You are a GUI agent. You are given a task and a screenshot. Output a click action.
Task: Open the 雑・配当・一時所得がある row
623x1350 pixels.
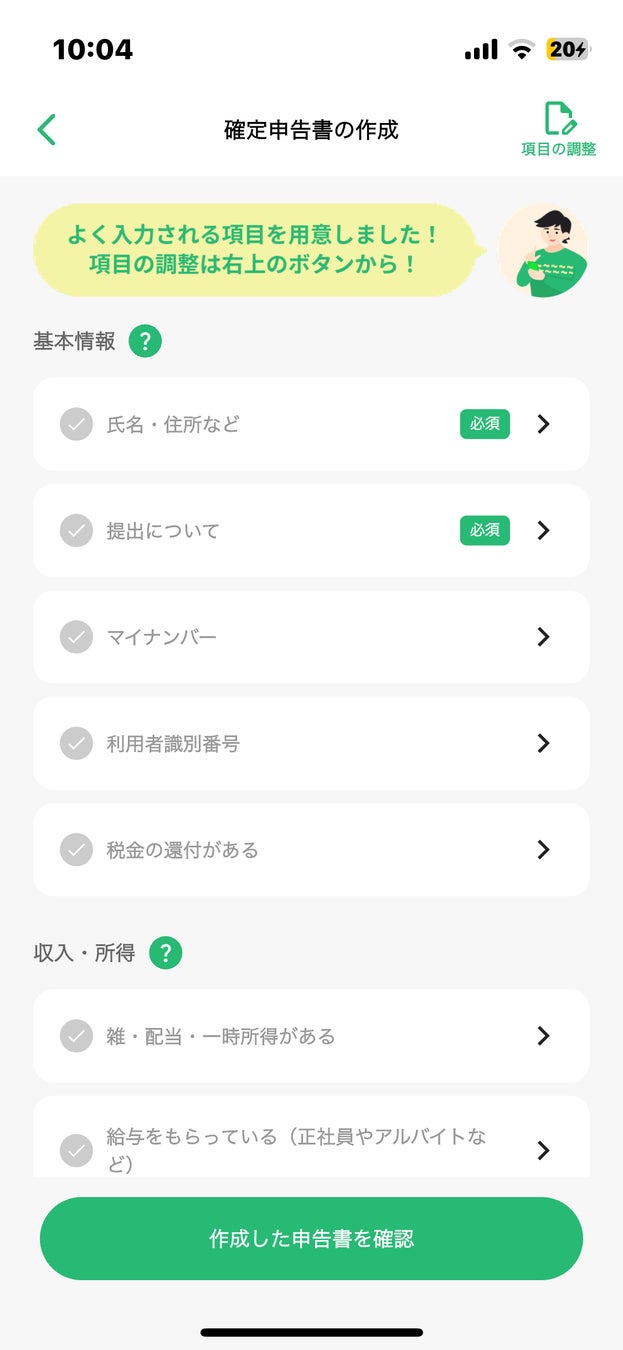pos(311,1036)
